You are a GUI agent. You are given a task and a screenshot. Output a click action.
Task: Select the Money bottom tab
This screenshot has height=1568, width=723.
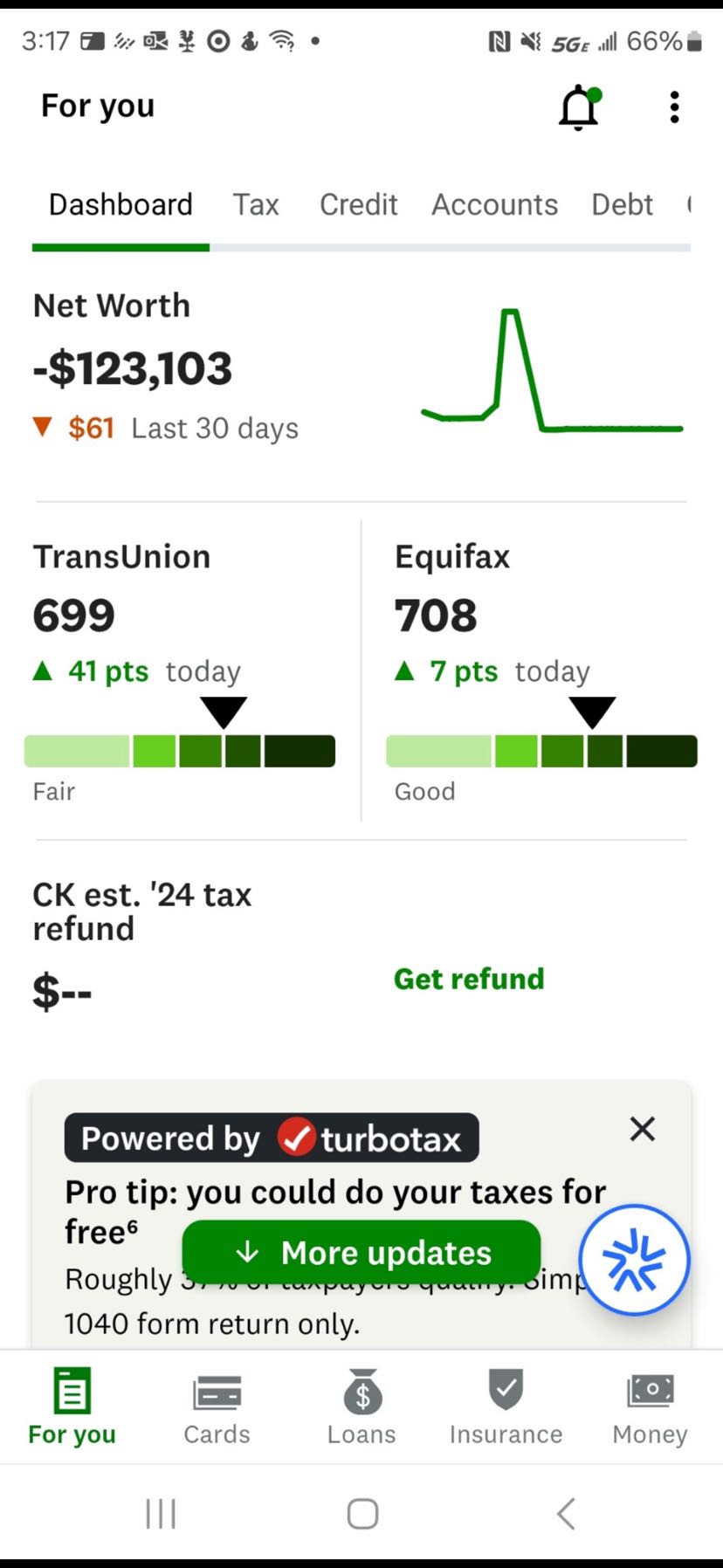coord(650,1406)
